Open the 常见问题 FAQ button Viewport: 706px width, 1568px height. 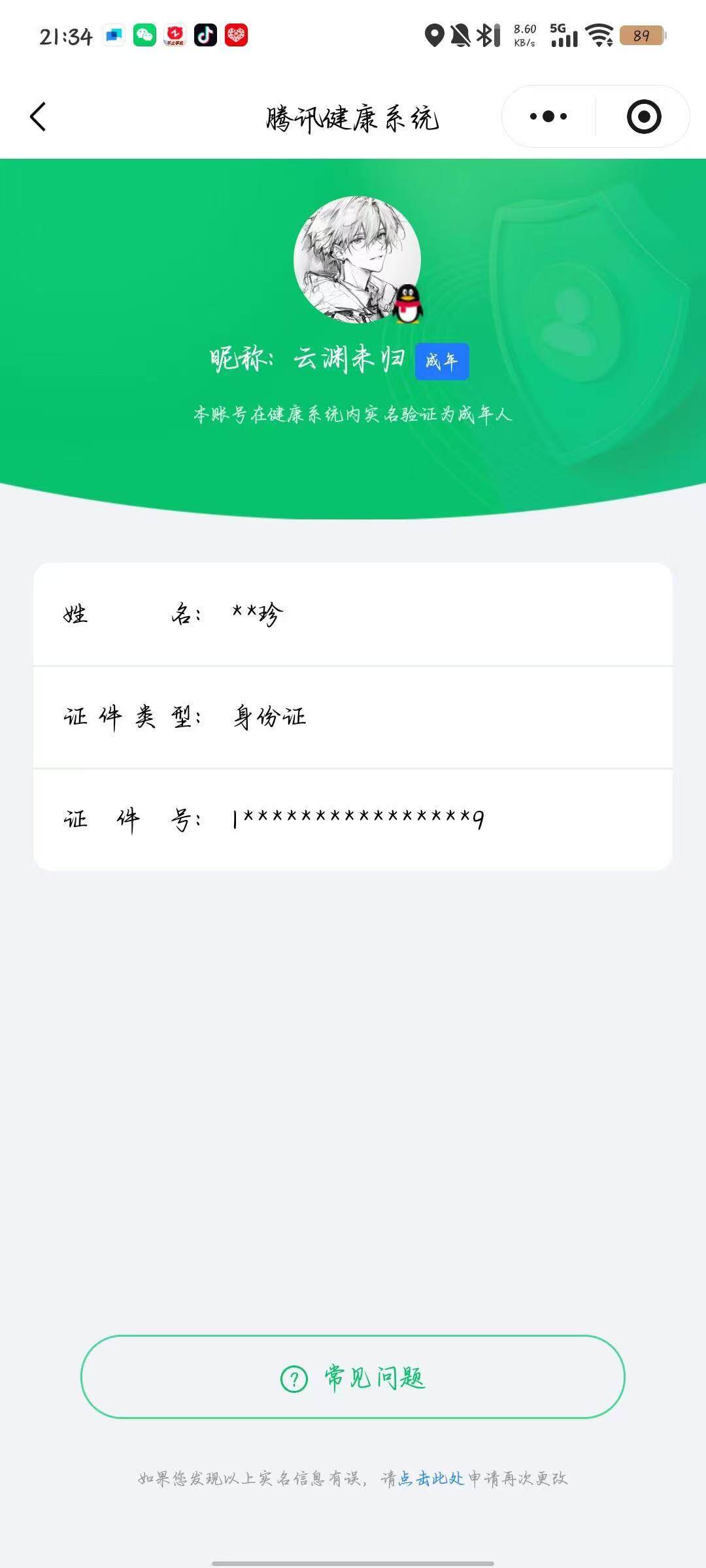(x=353, y=1377)
